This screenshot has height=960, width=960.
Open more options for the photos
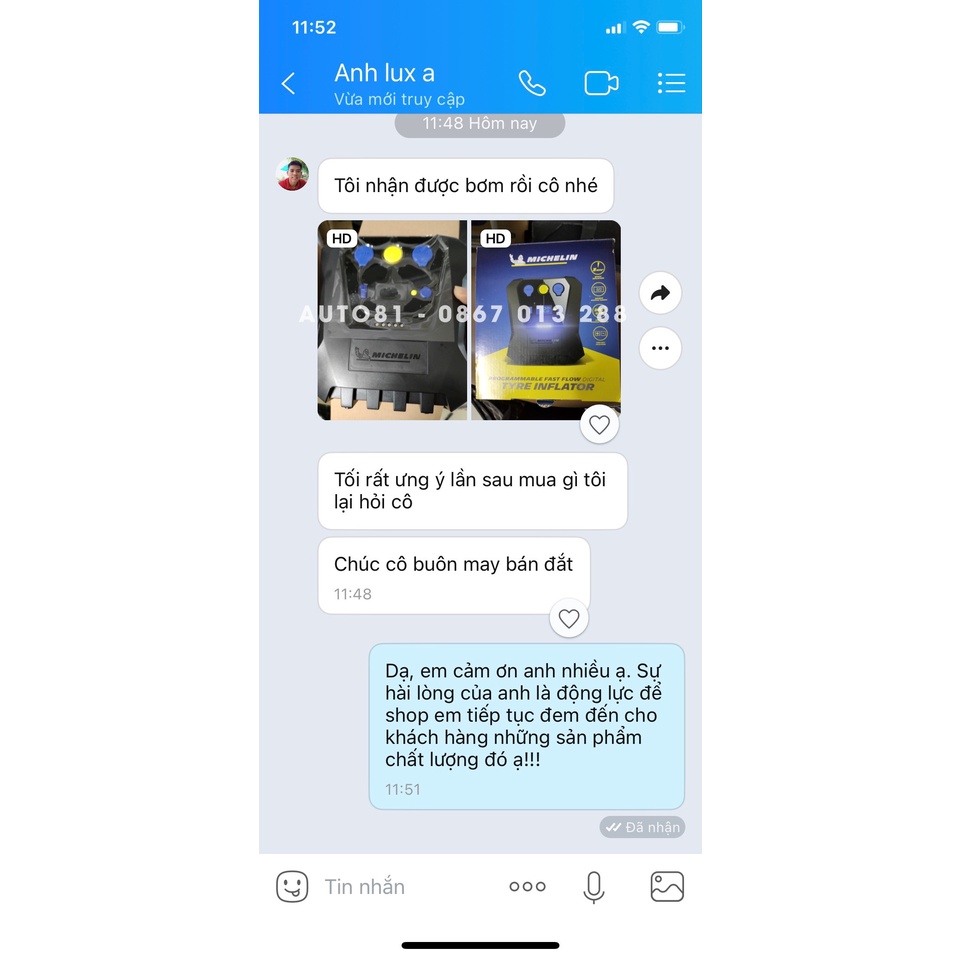[x=660, y=349]
